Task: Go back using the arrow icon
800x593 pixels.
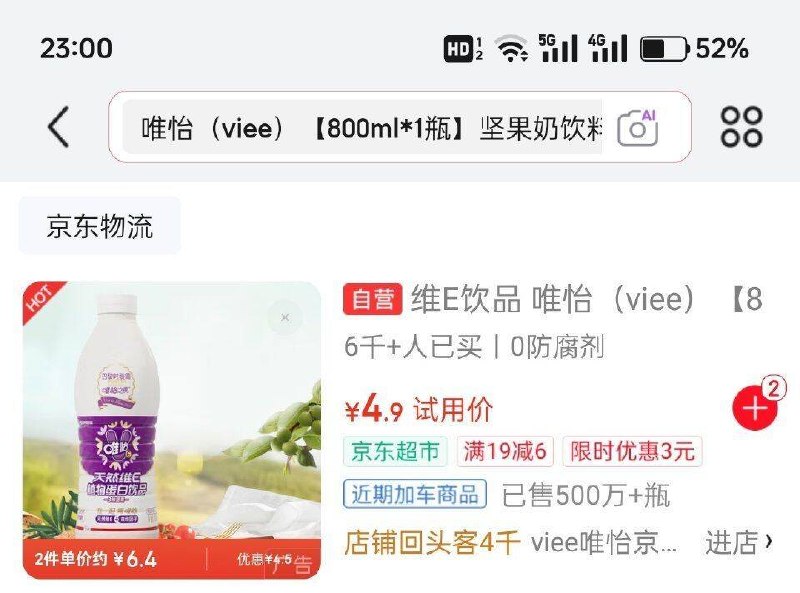Action: pyautogui.click(x=59, y=127)
